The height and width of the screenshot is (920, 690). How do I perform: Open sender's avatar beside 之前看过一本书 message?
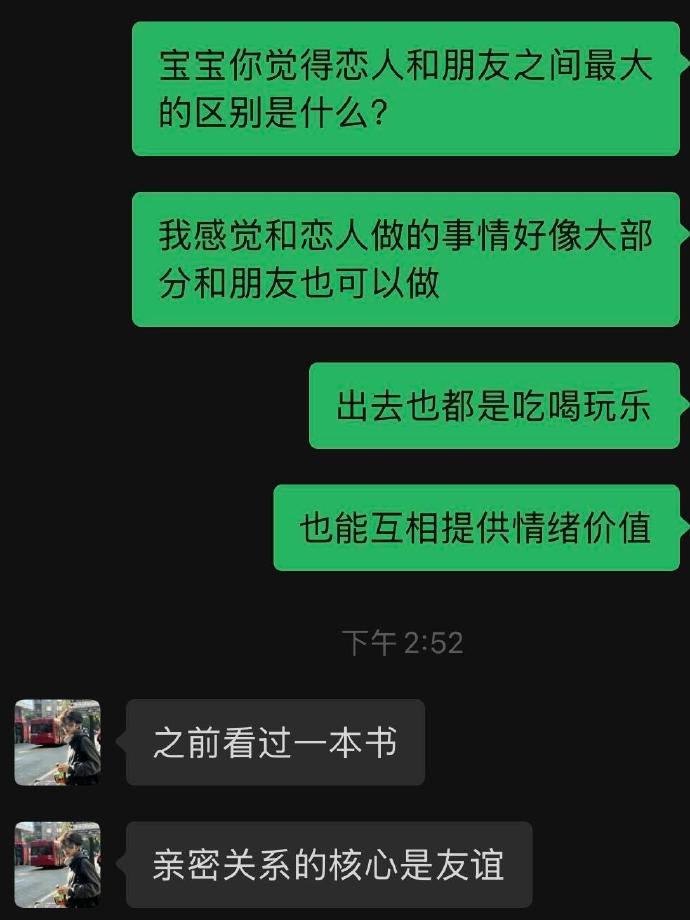coord(57,742)
